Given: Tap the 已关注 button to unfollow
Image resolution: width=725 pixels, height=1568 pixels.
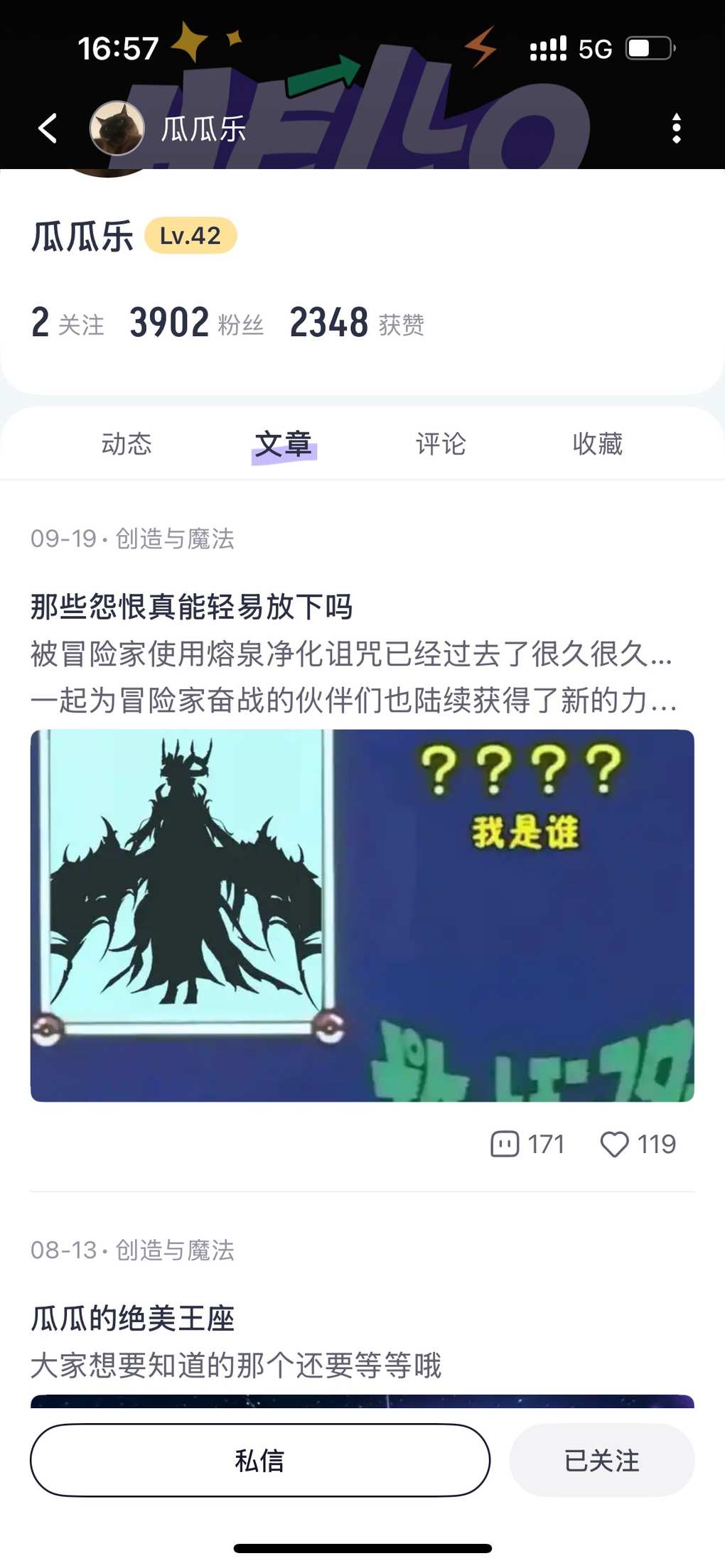Looking at the screenshot, I should (602, 1460).
